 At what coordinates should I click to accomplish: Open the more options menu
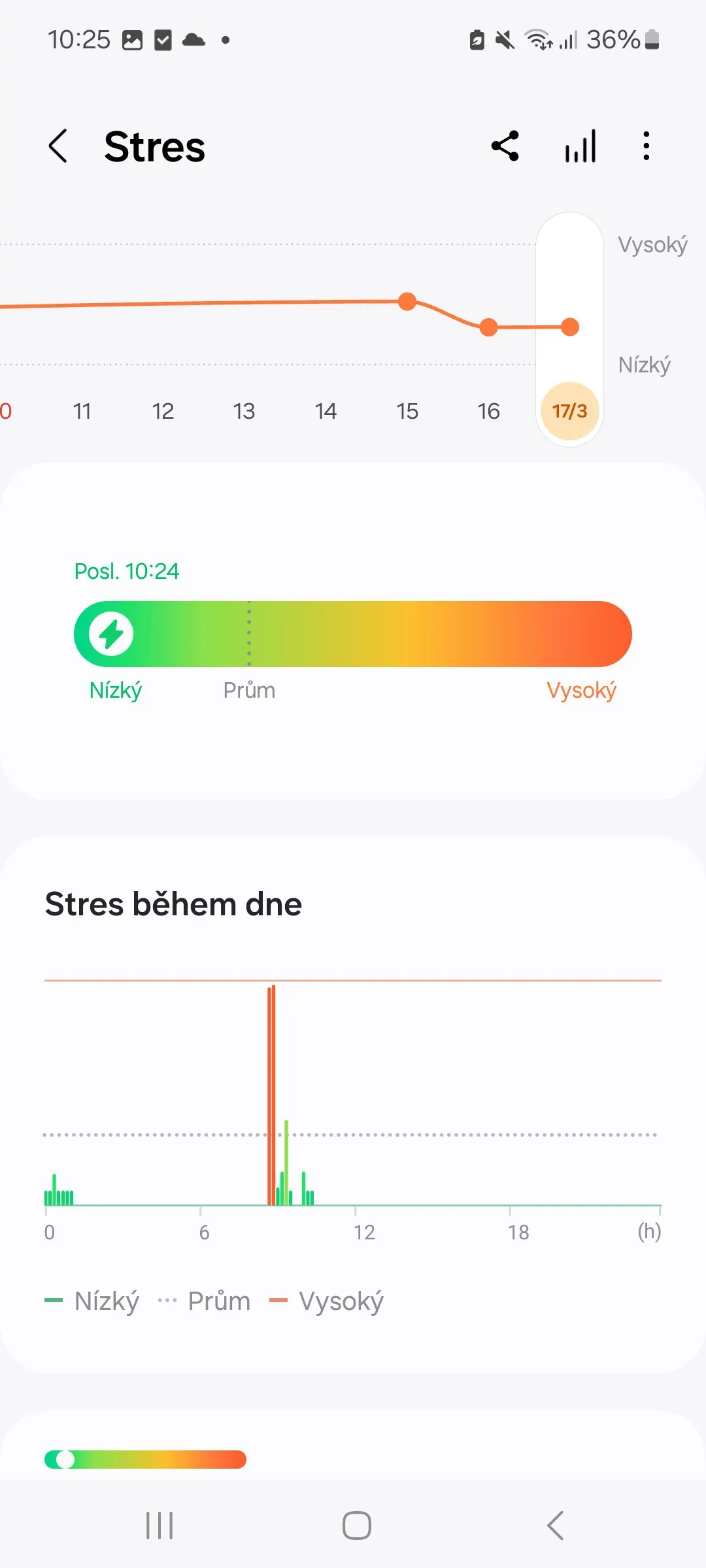click(x=646, y=146)
